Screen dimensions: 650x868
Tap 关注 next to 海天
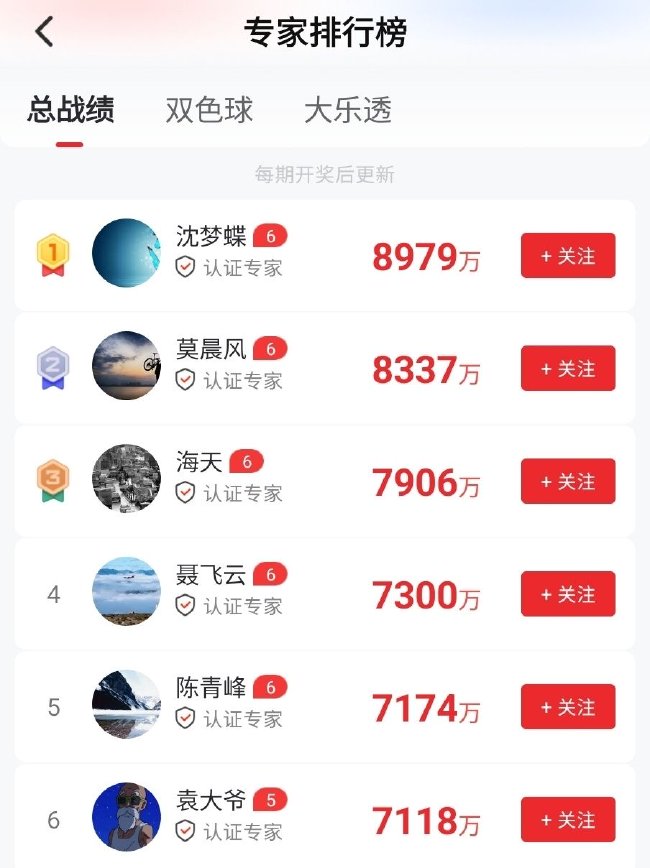pos(568,481)
